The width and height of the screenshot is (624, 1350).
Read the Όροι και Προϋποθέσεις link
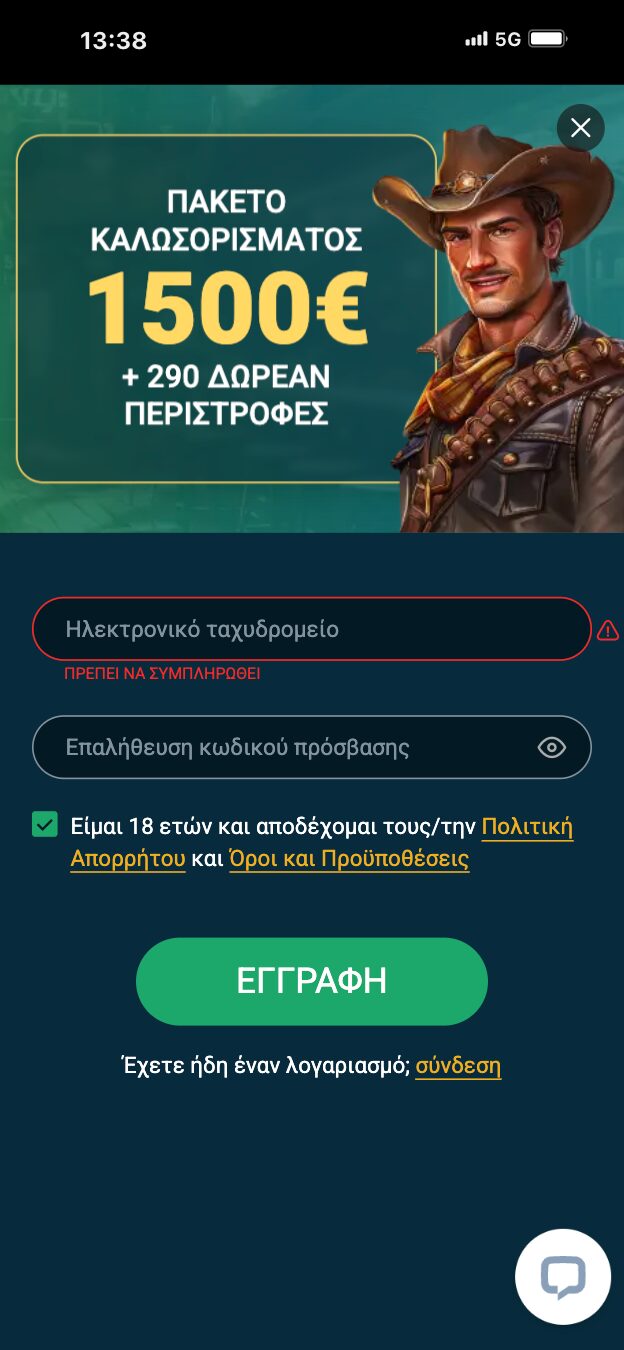pyautogui.click(x=349, y=859)
